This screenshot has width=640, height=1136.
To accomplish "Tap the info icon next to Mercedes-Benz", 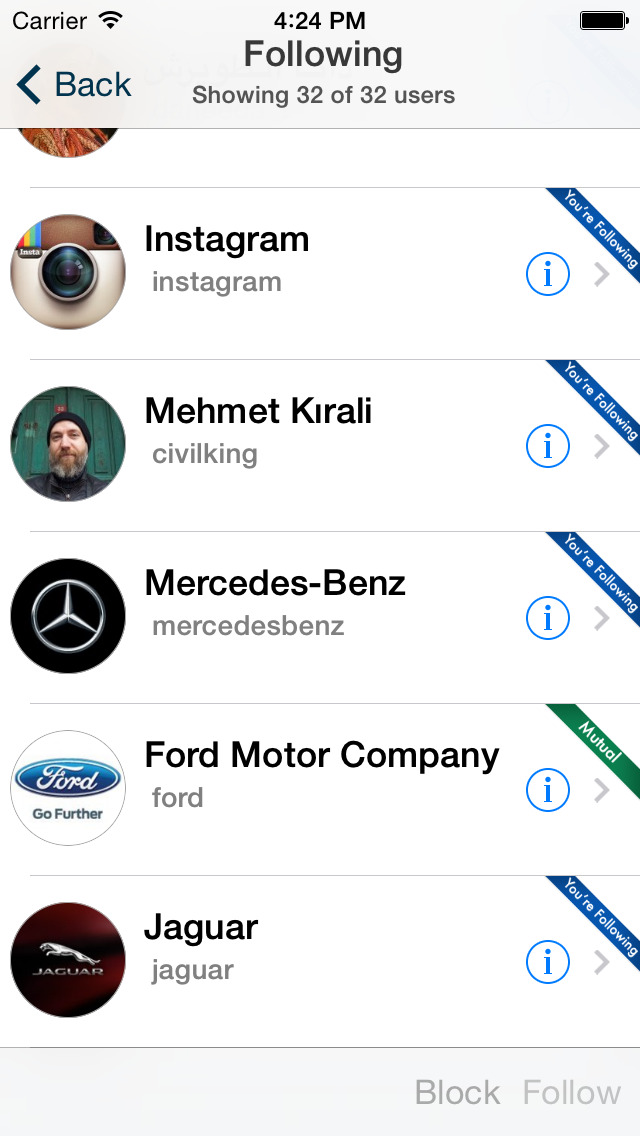I will click(x=547, y=618).
